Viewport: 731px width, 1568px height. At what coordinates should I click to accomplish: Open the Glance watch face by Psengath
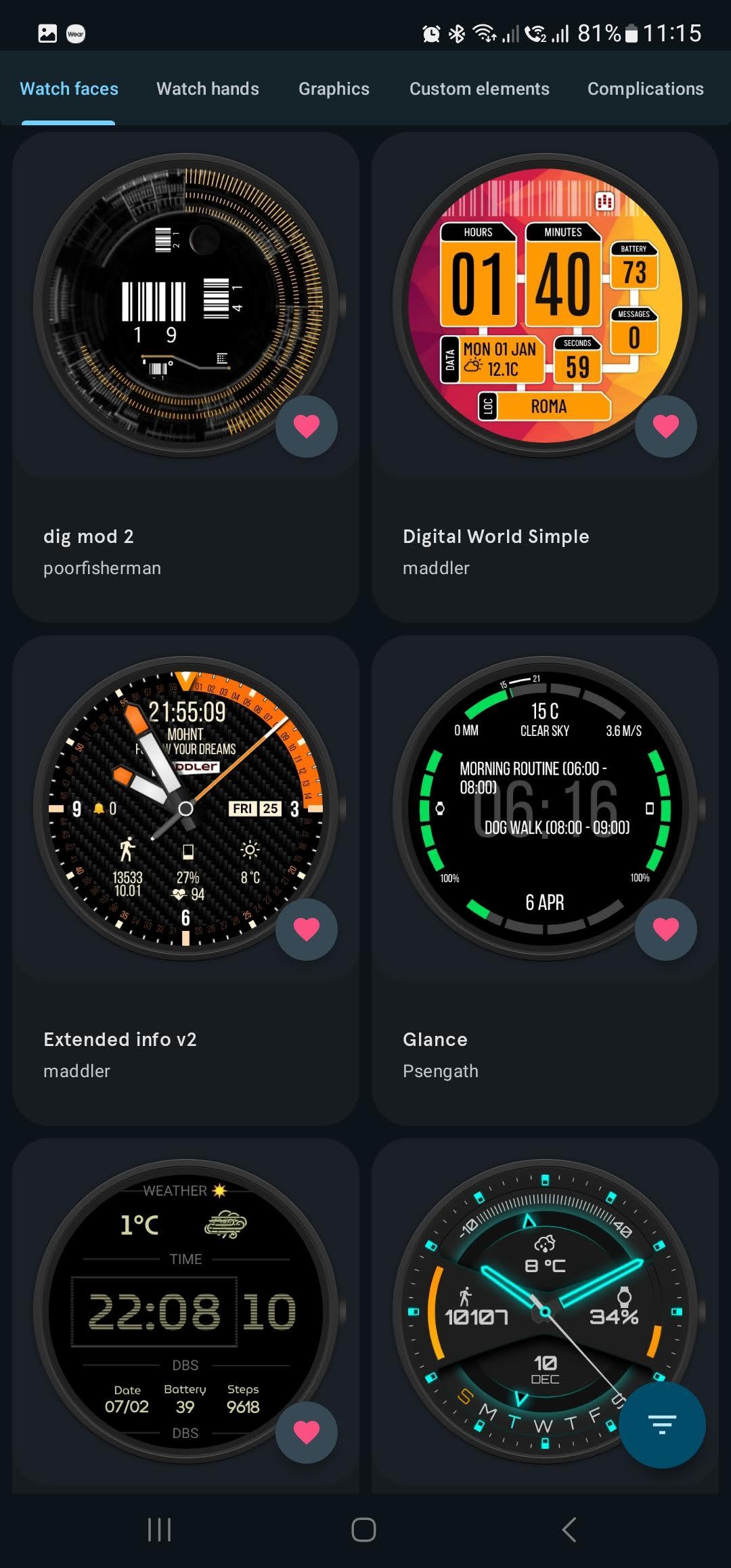545,880
